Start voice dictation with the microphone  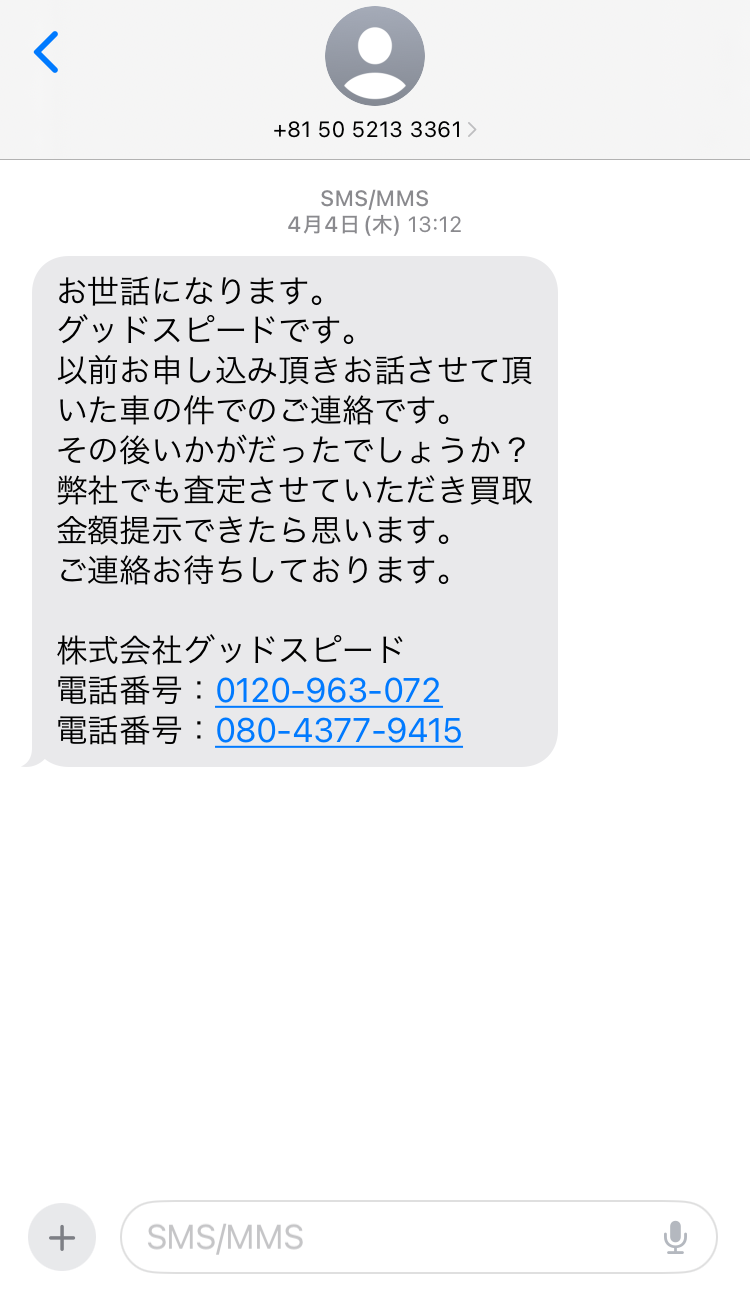pos(675,1238)
